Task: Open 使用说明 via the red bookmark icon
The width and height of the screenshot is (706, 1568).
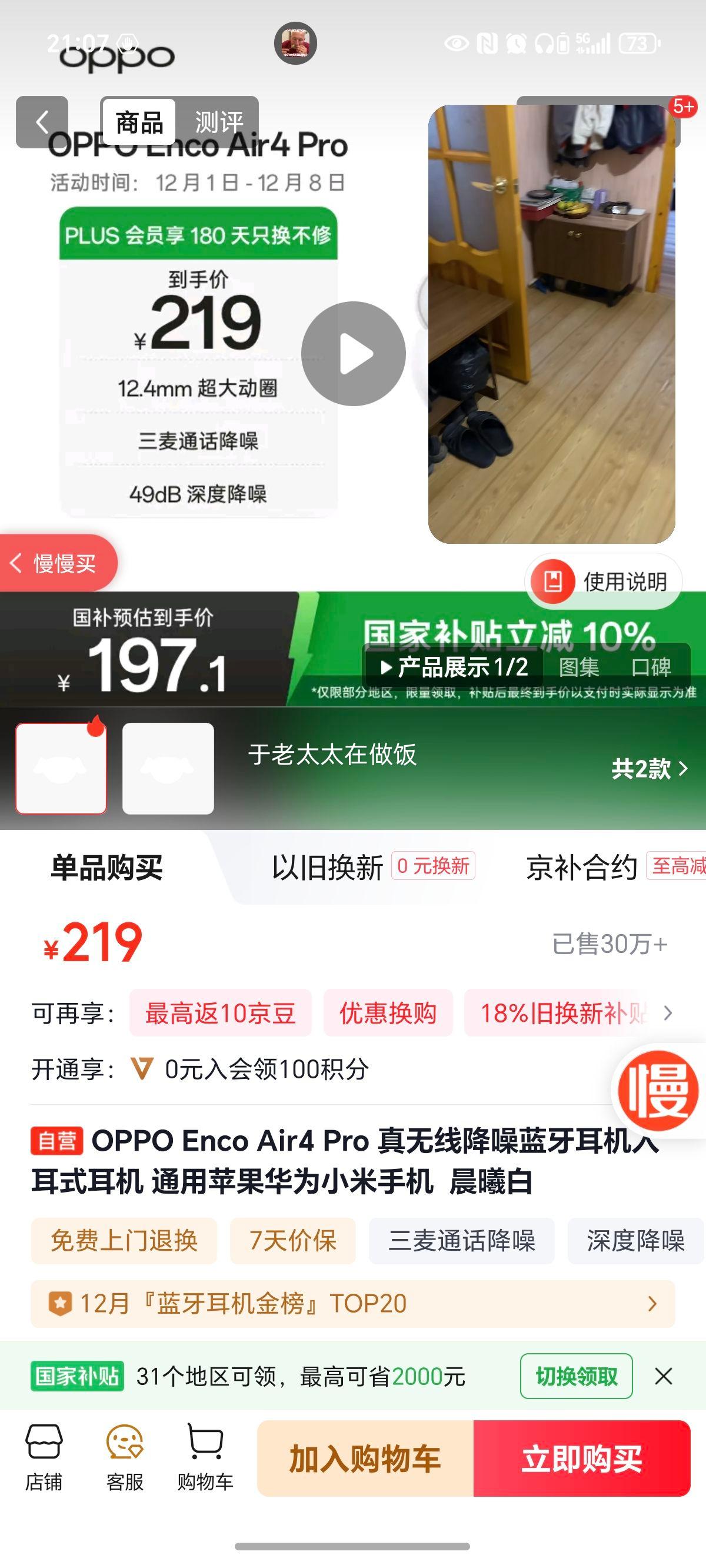Action: (x=552, y=582)
